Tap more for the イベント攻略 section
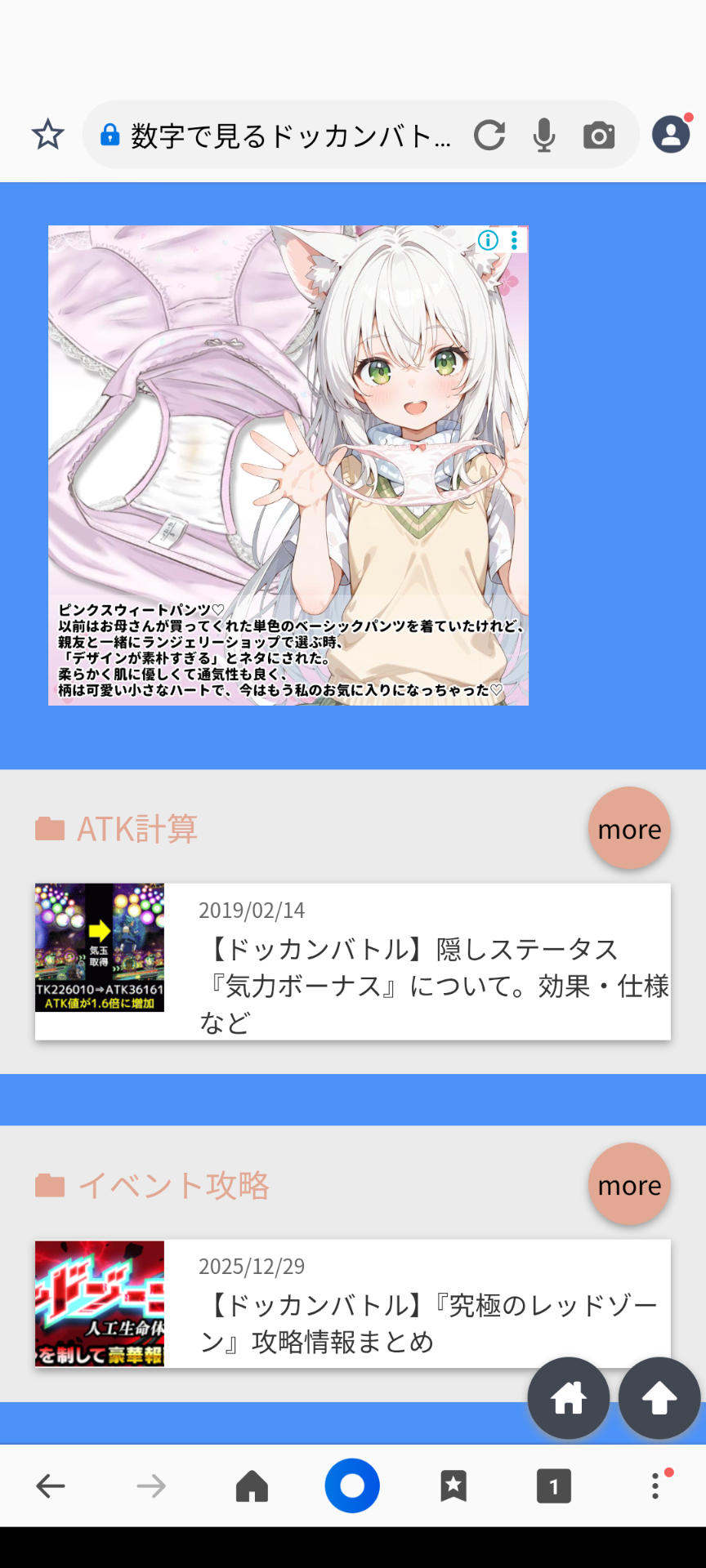This screenshot has width=706, height=1568. point(629,1185)
